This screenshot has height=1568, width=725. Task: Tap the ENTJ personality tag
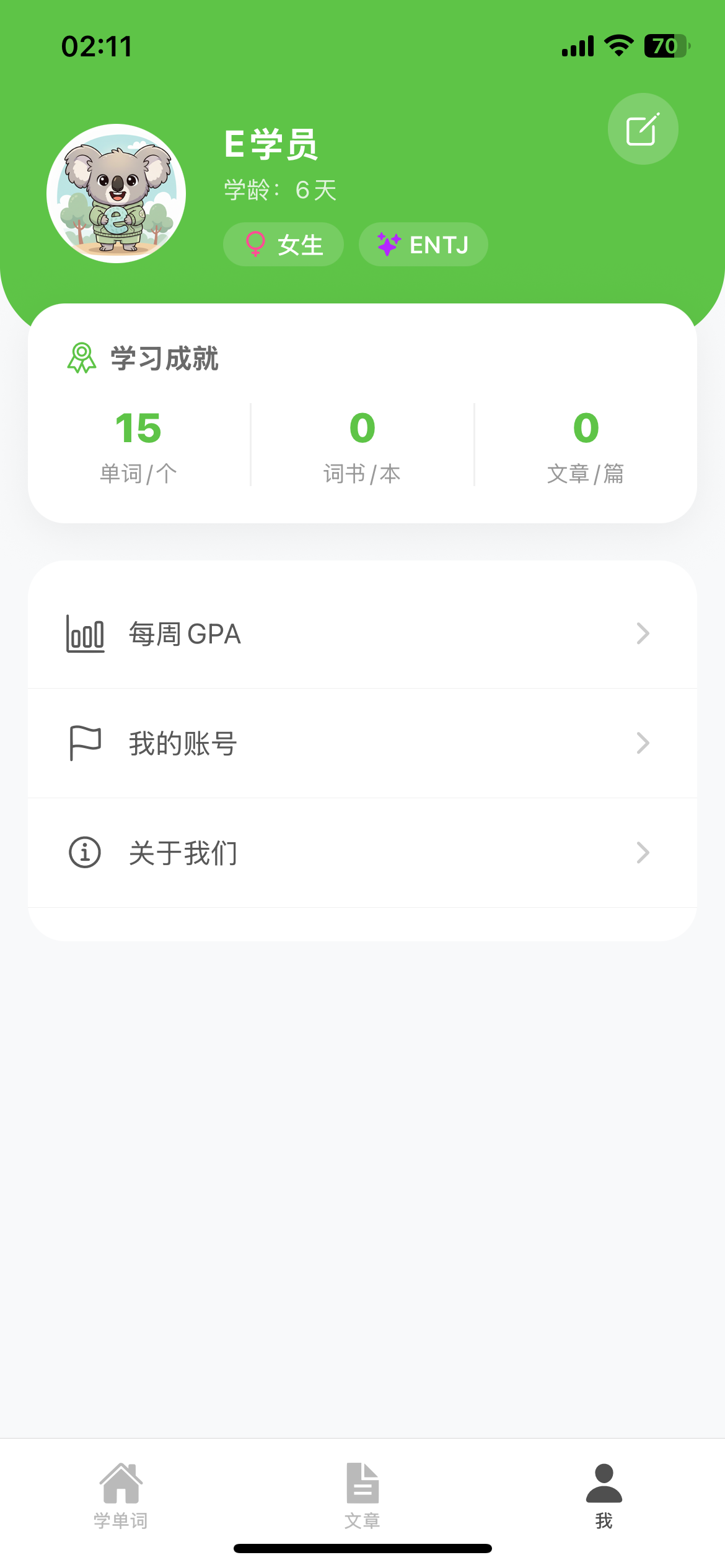click(x=423, y=245)
